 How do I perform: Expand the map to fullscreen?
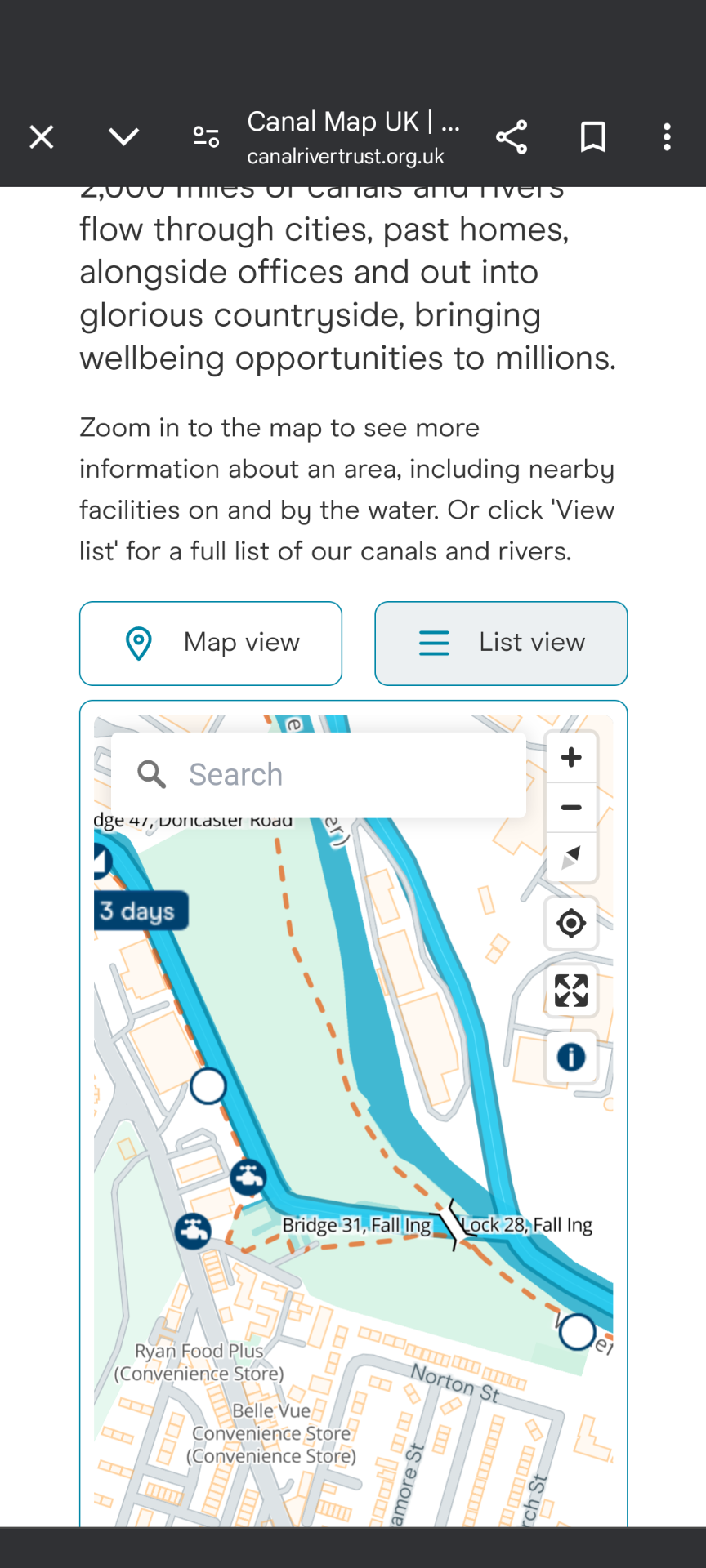571,991
